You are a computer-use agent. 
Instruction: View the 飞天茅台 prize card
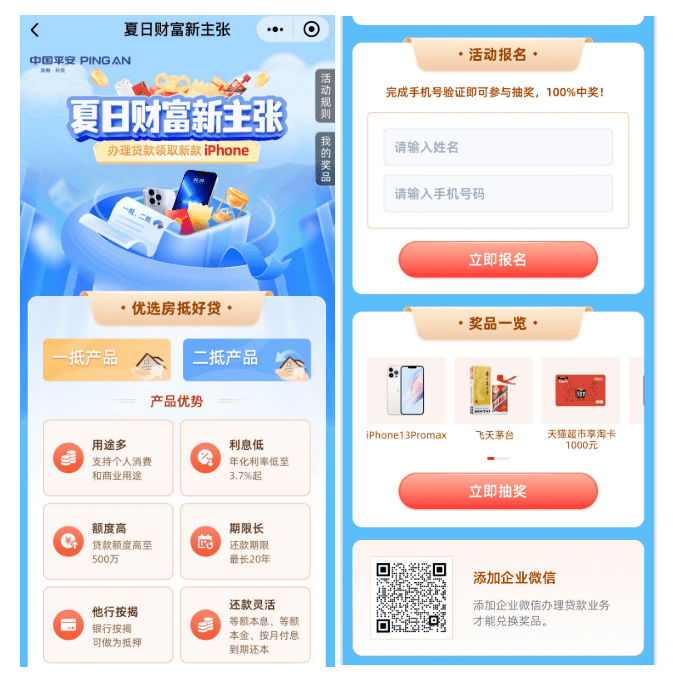(x=493, y=399)
